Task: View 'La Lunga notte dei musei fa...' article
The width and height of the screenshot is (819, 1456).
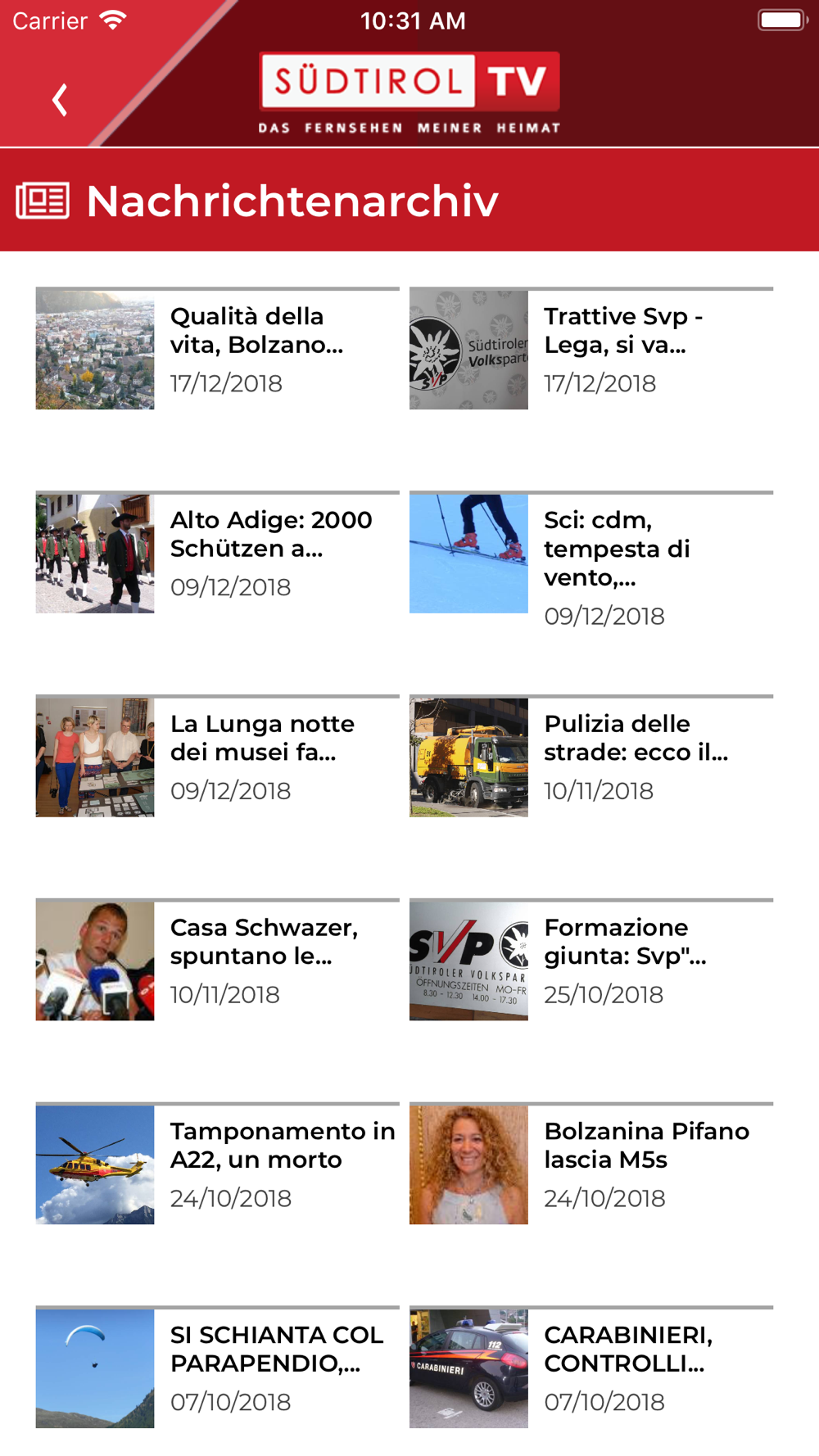Action: pyautogui.click(x=218, y=756)
